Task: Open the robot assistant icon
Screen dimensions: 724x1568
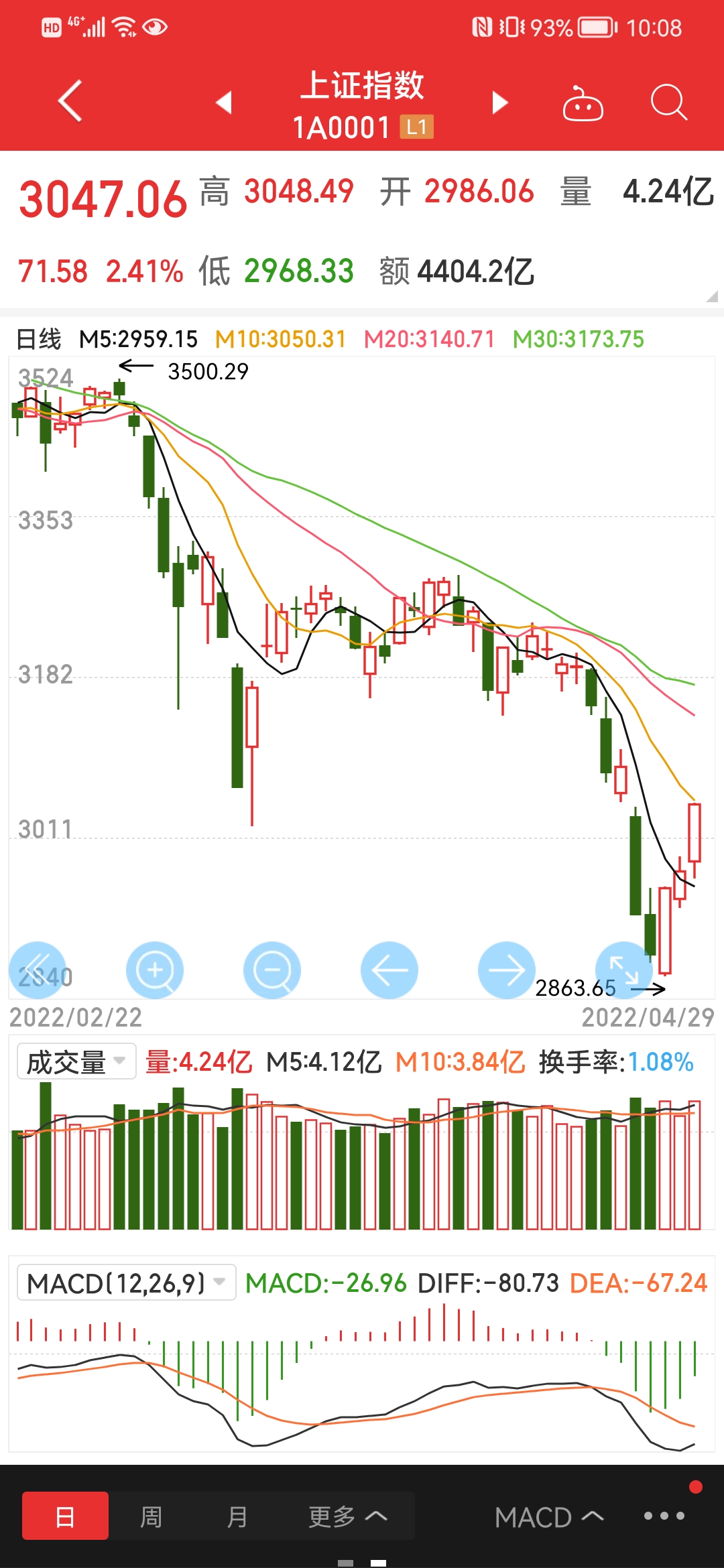Action: click(x=583, y=103)
